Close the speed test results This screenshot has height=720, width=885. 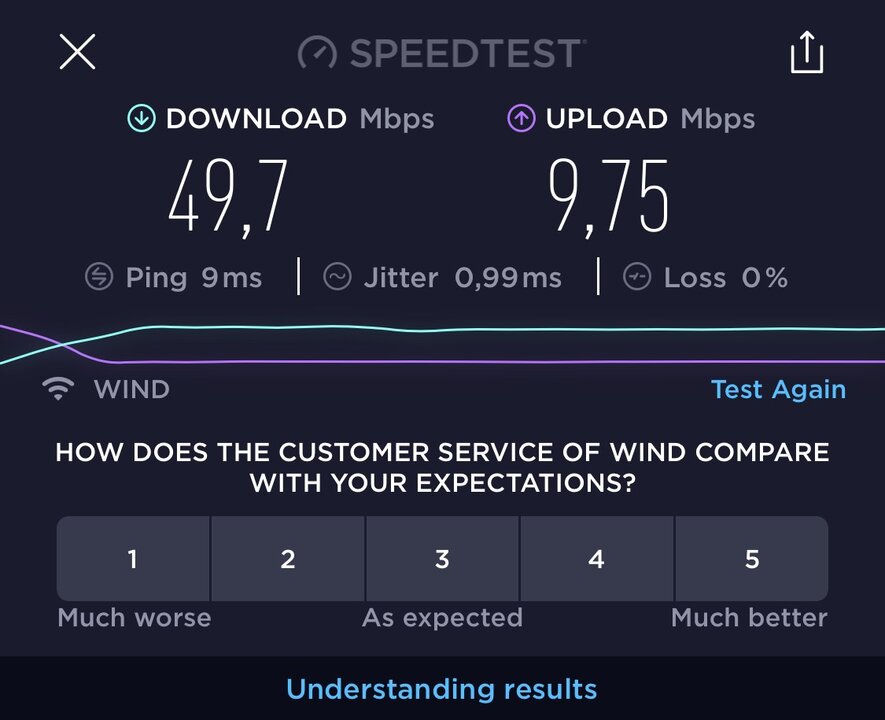tap(77, 51)
